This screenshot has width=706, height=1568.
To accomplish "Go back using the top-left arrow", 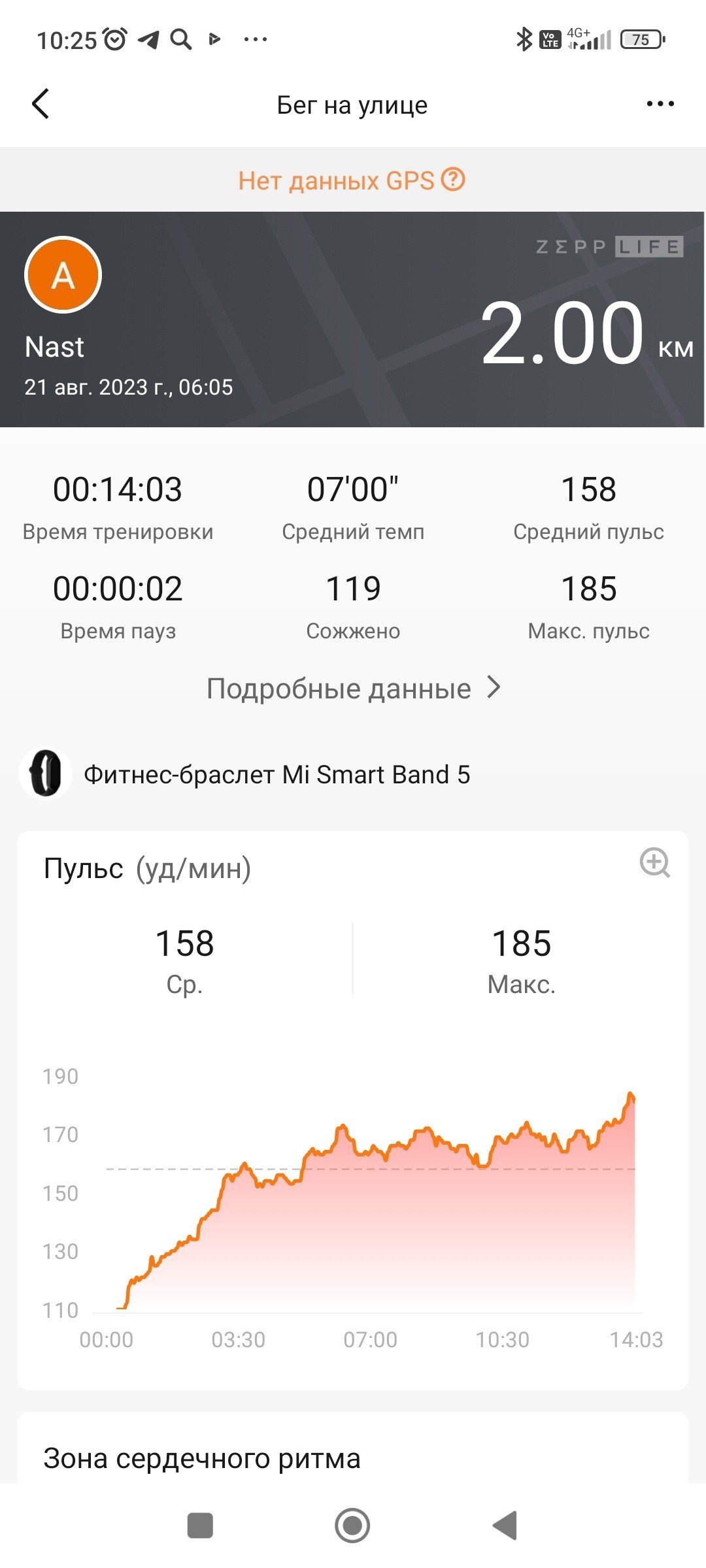I will [x=41, y=104].
